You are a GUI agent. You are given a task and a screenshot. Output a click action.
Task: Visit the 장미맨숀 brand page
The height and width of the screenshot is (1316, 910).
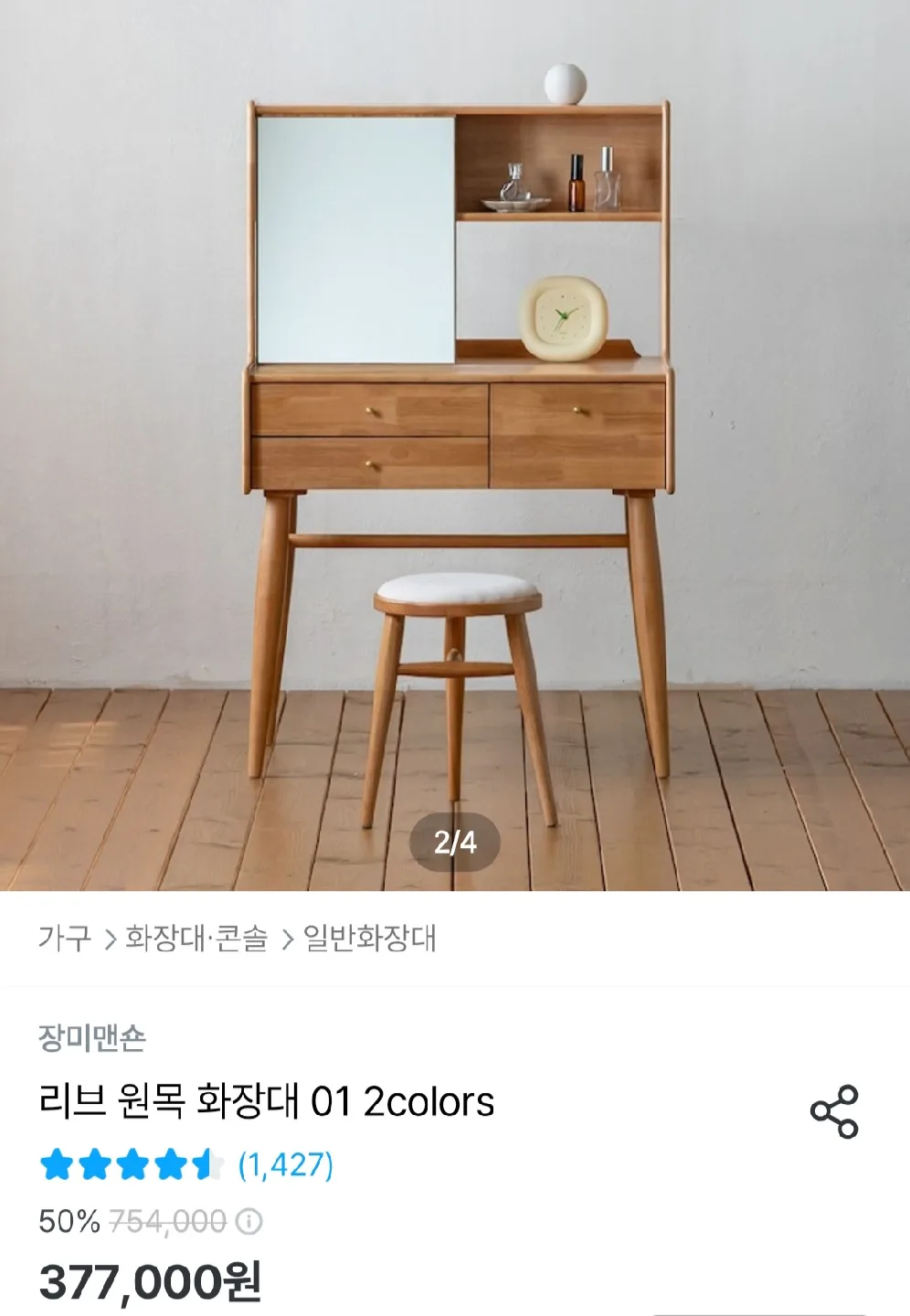coord(92,1037)
